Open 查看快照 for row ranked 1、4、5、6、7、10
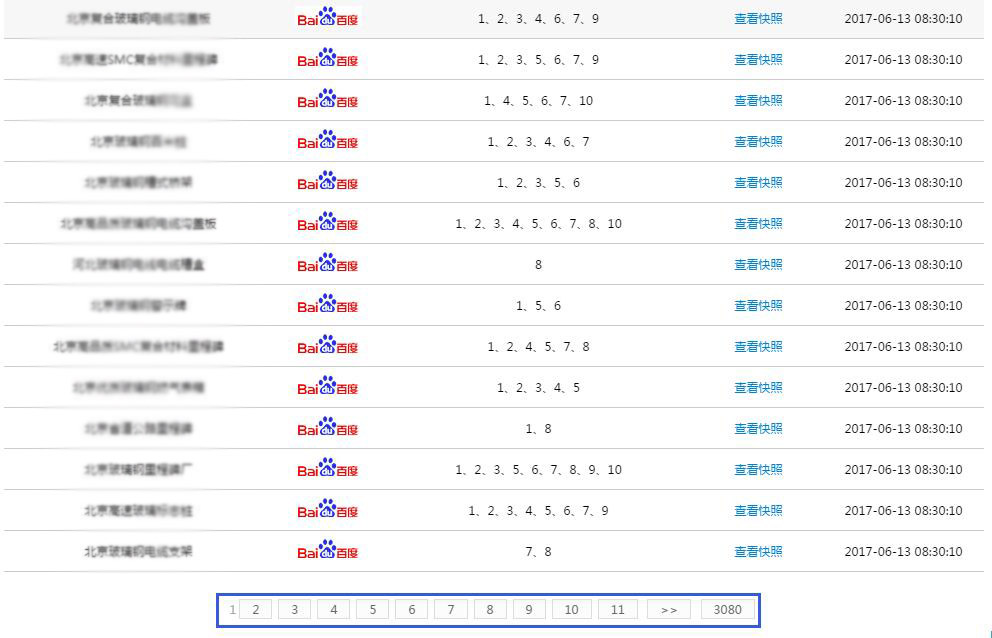 click(758, 101)
